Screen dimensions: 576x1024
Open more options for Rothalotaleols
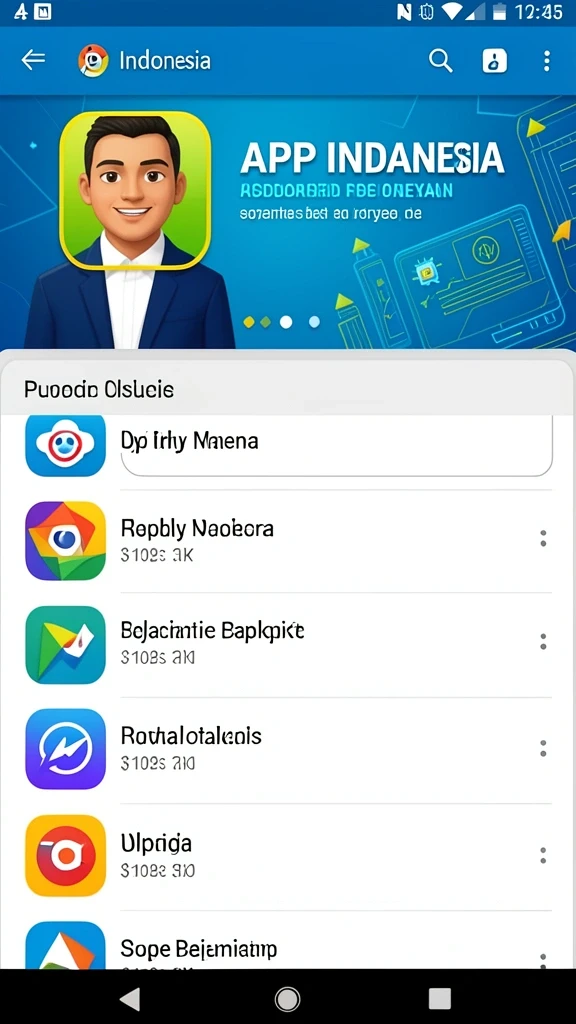point(543,749)
